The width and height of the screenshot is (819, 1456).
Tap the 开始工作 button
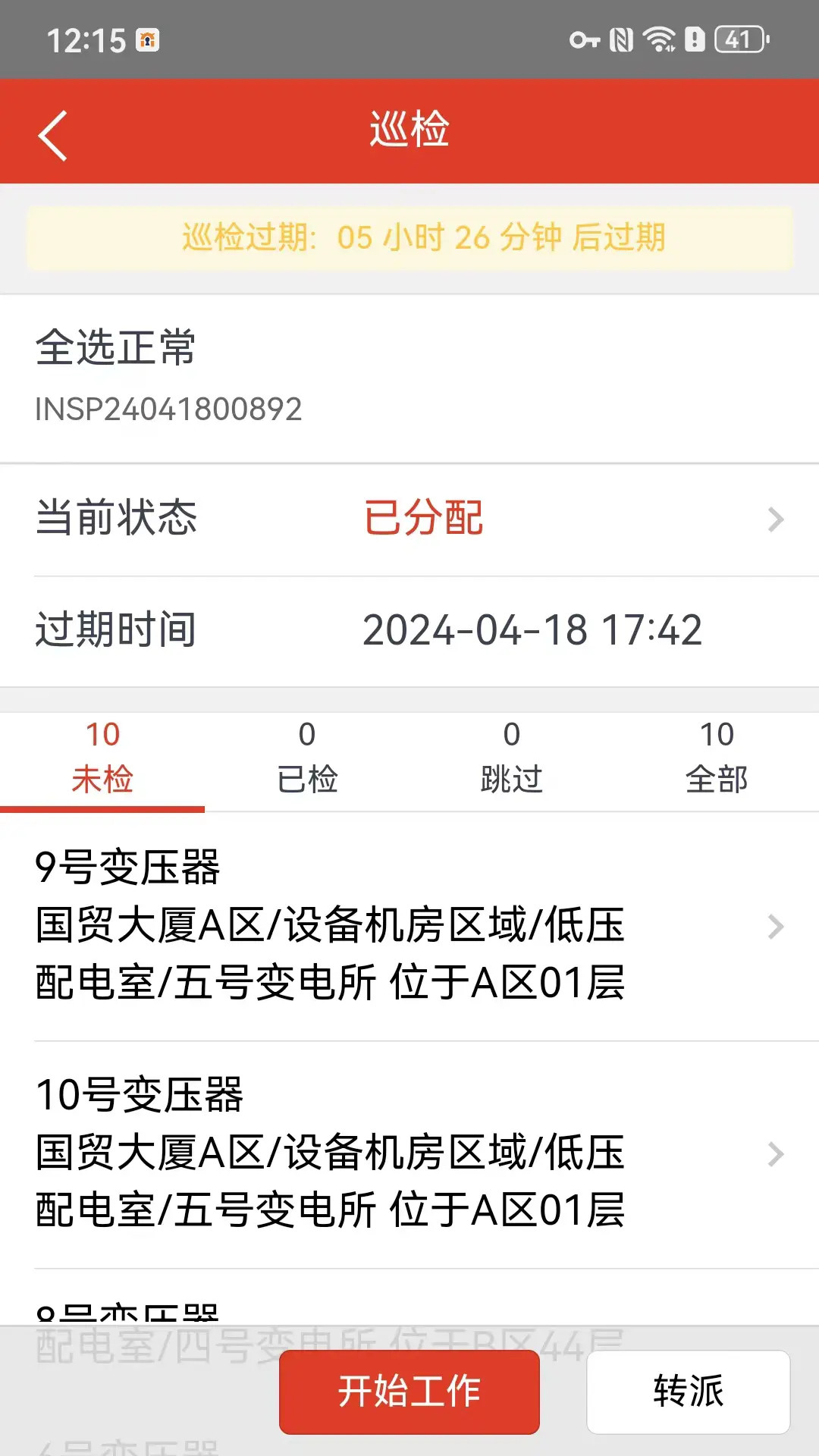(409, 1392)
